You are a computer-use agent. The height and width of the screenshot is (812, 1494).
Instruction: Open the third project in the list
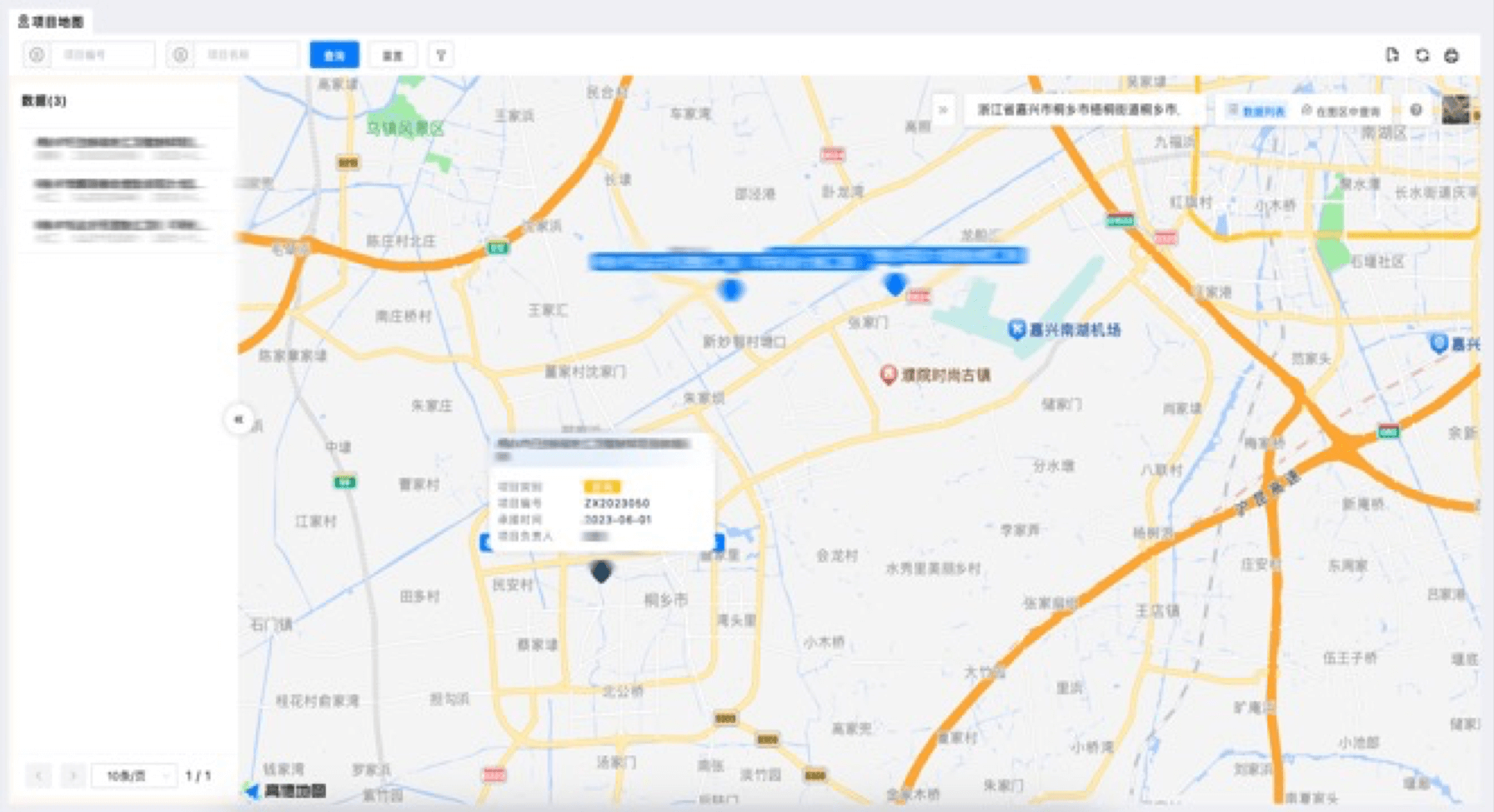point(121,231)
